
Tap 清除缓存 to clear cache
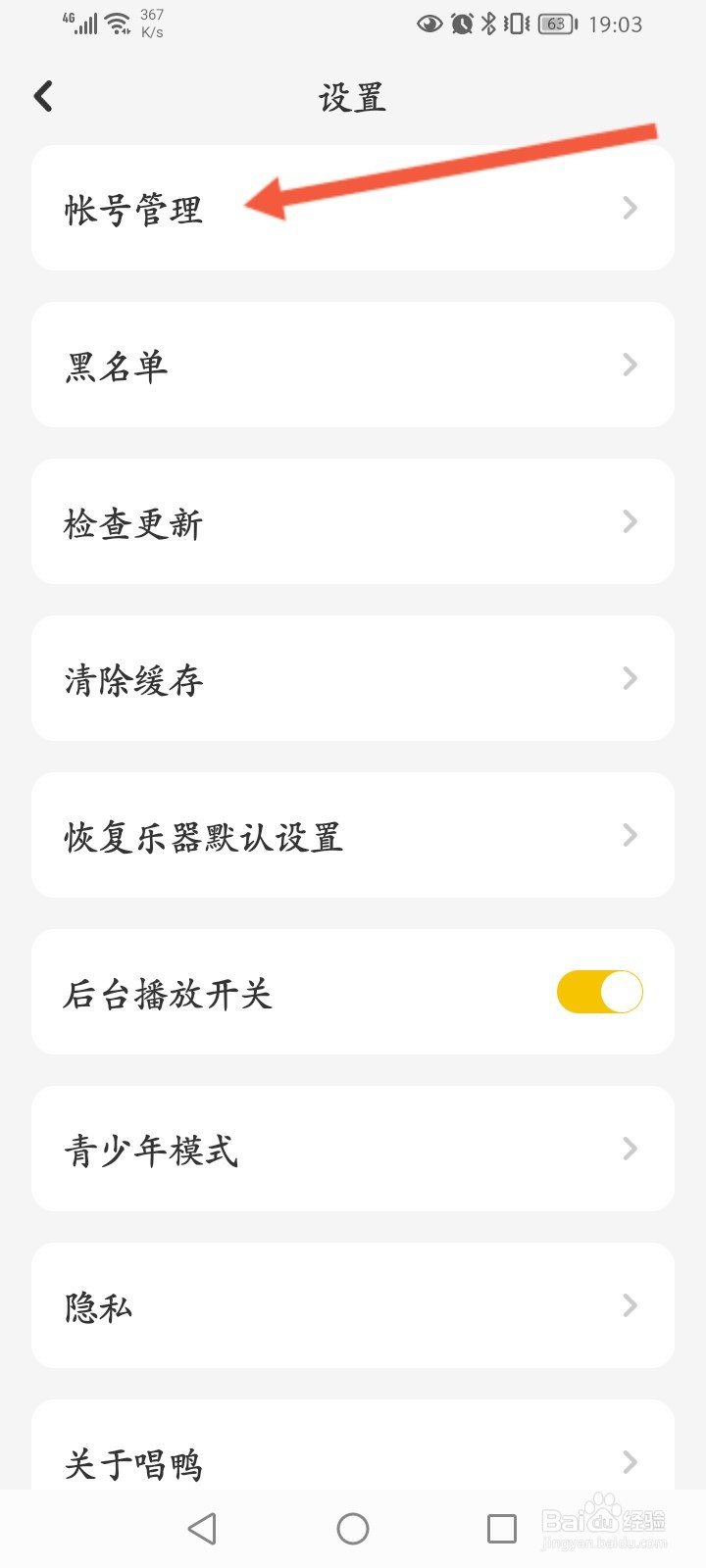353,678
